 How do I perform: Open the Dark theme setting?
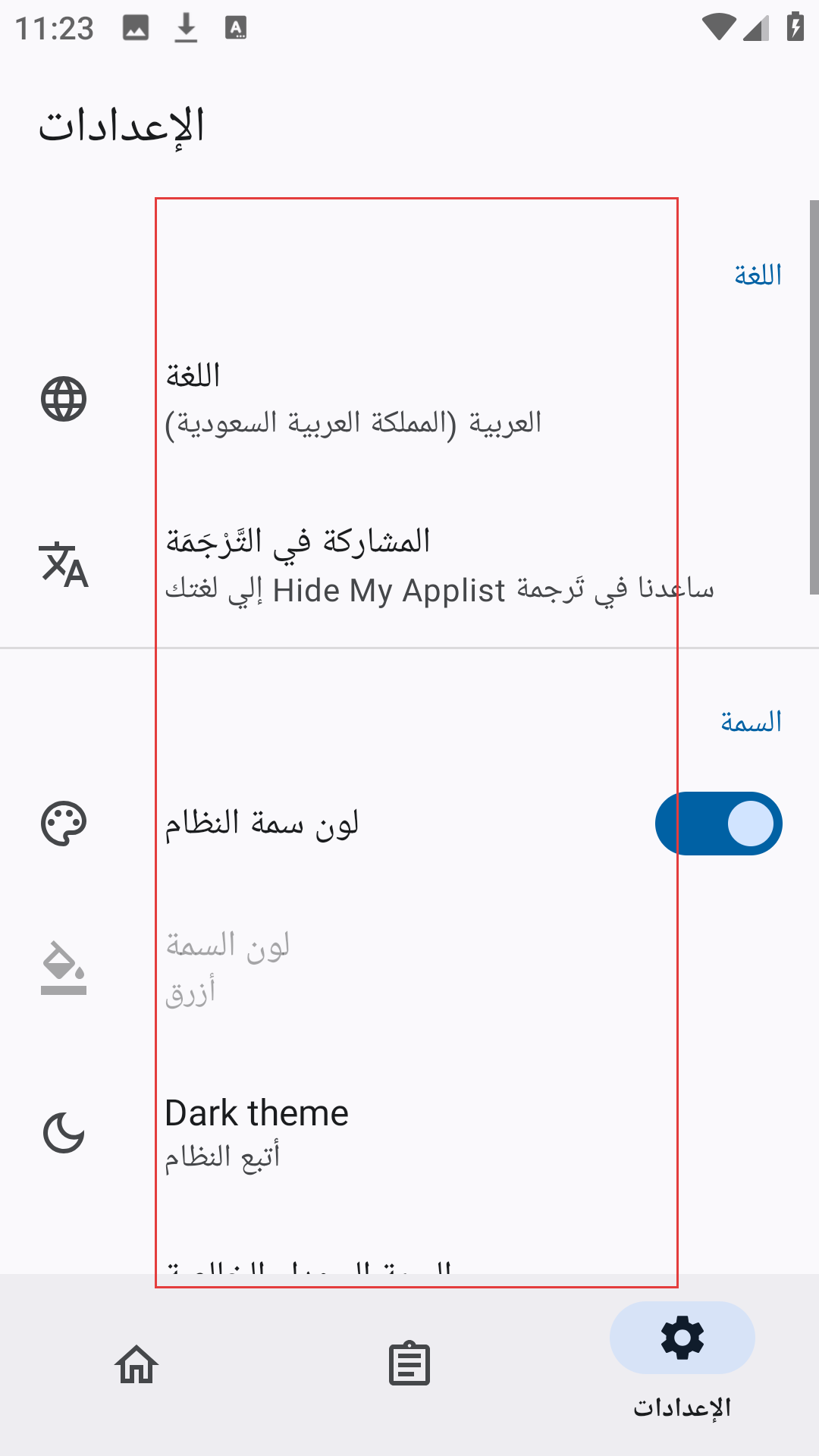[x=409, y=1134]
